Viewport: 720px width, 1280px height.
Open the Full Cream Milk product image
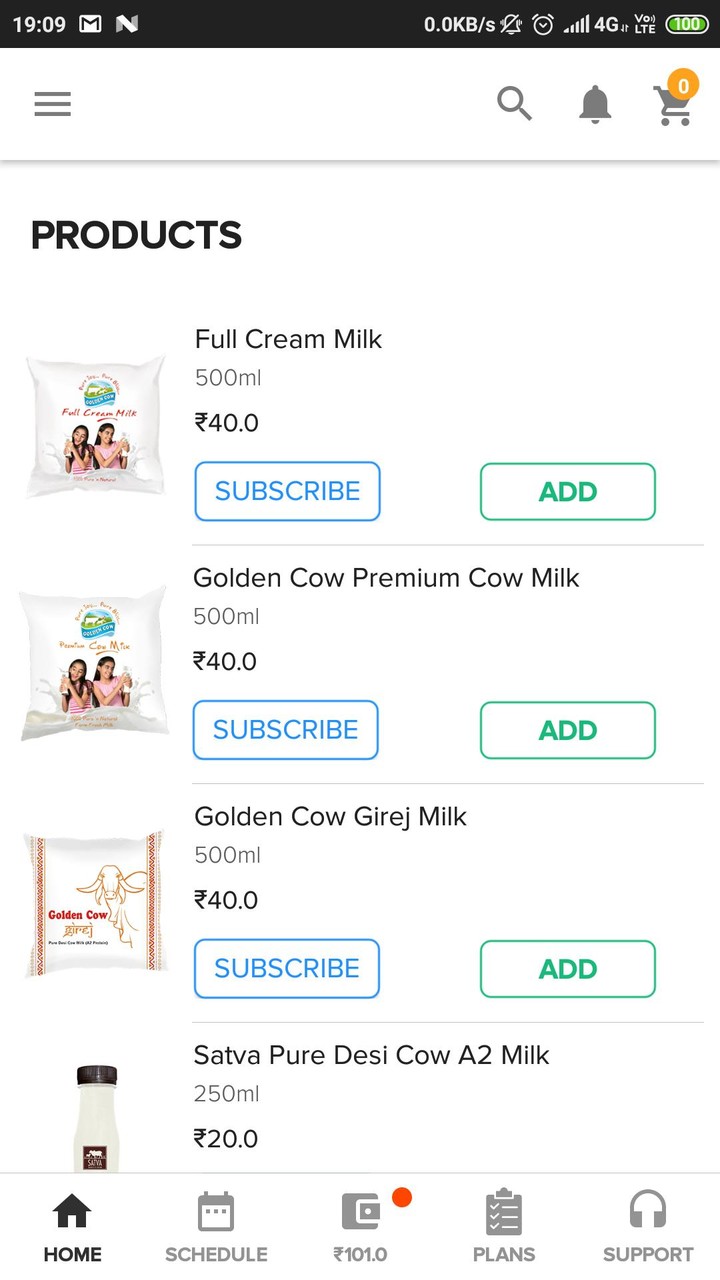coord(96,426)
